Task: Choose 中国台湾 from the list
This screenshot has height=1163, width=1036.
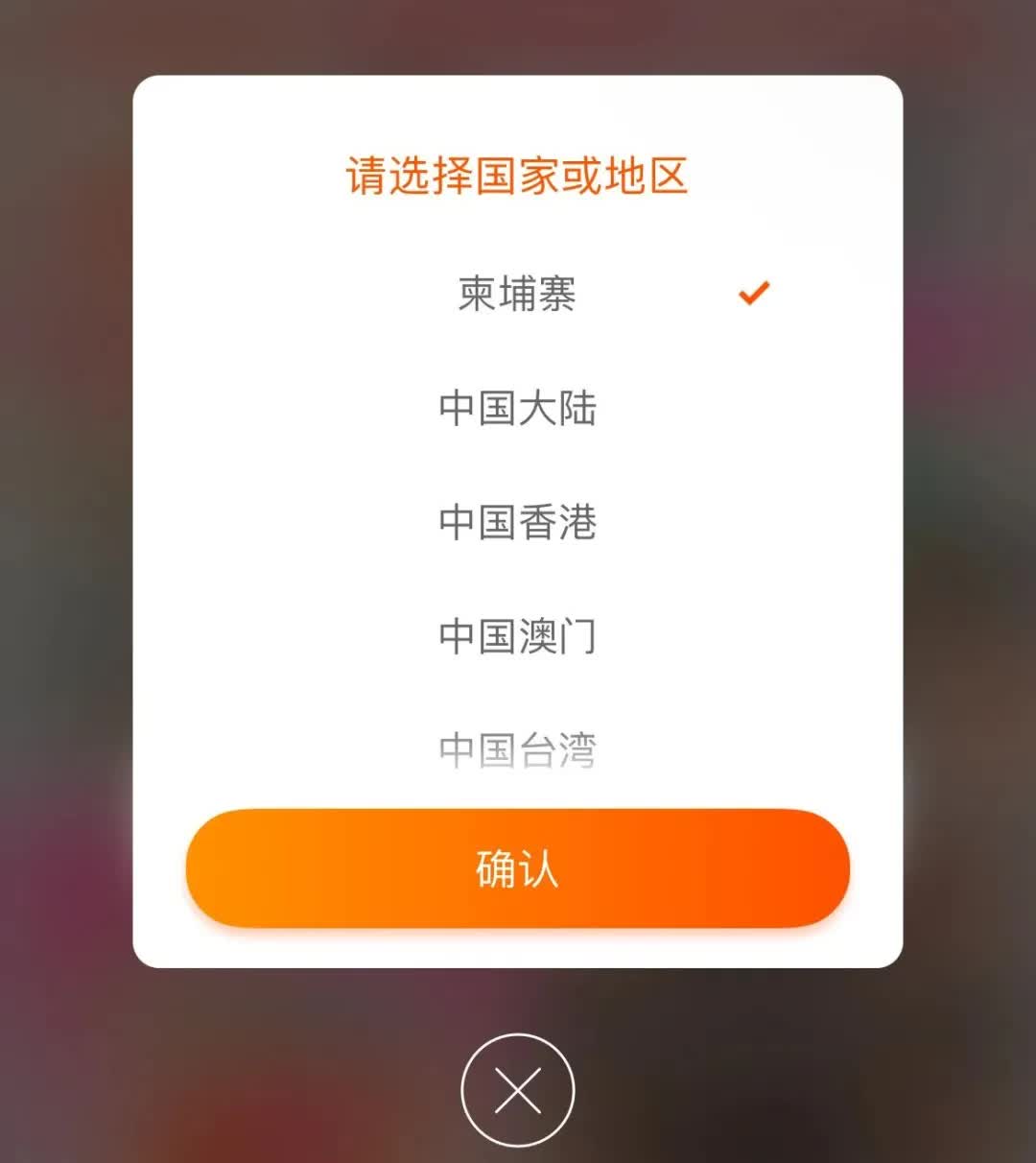Action: tap(517, 749)
